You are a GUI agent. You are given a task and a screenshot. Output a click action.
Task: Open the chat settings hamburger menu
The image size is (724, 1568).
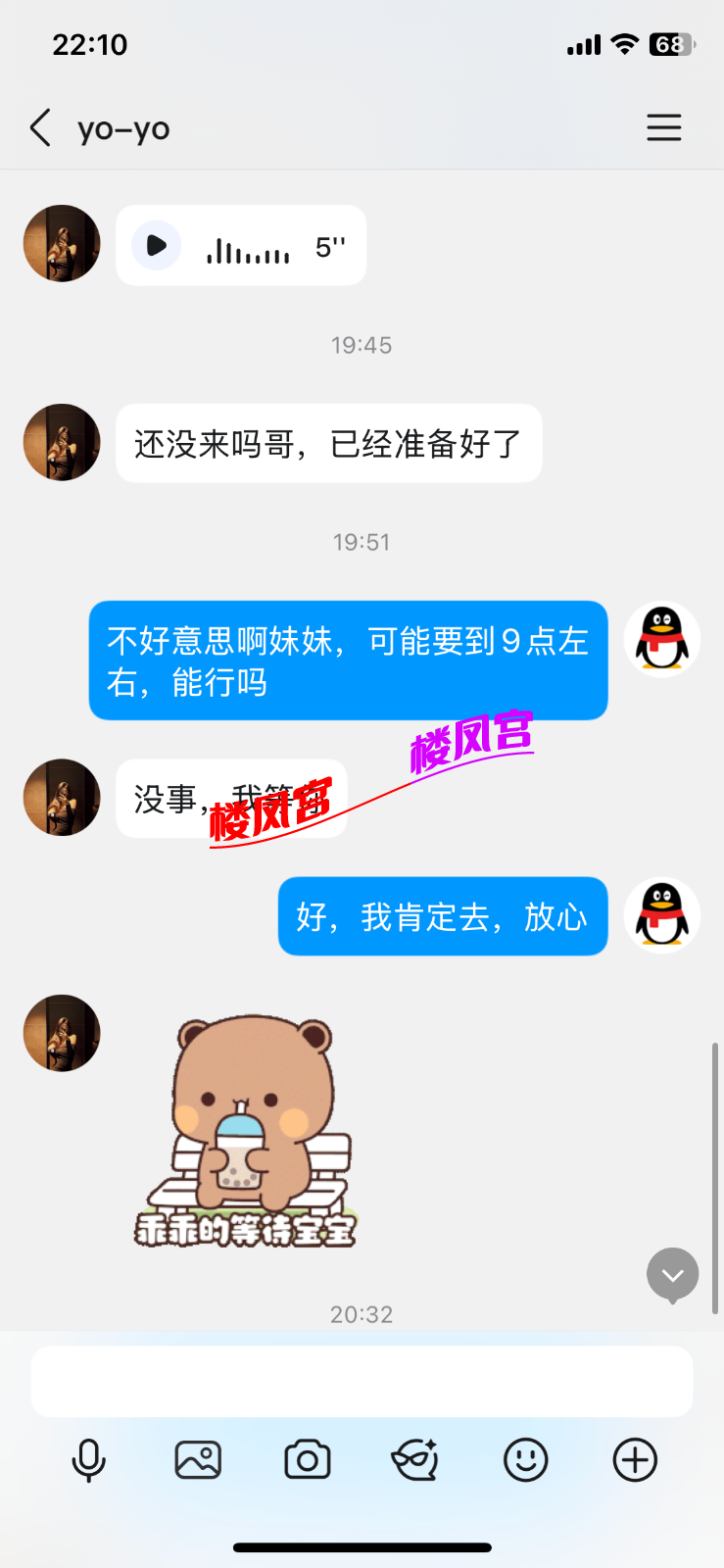point(663,127)
